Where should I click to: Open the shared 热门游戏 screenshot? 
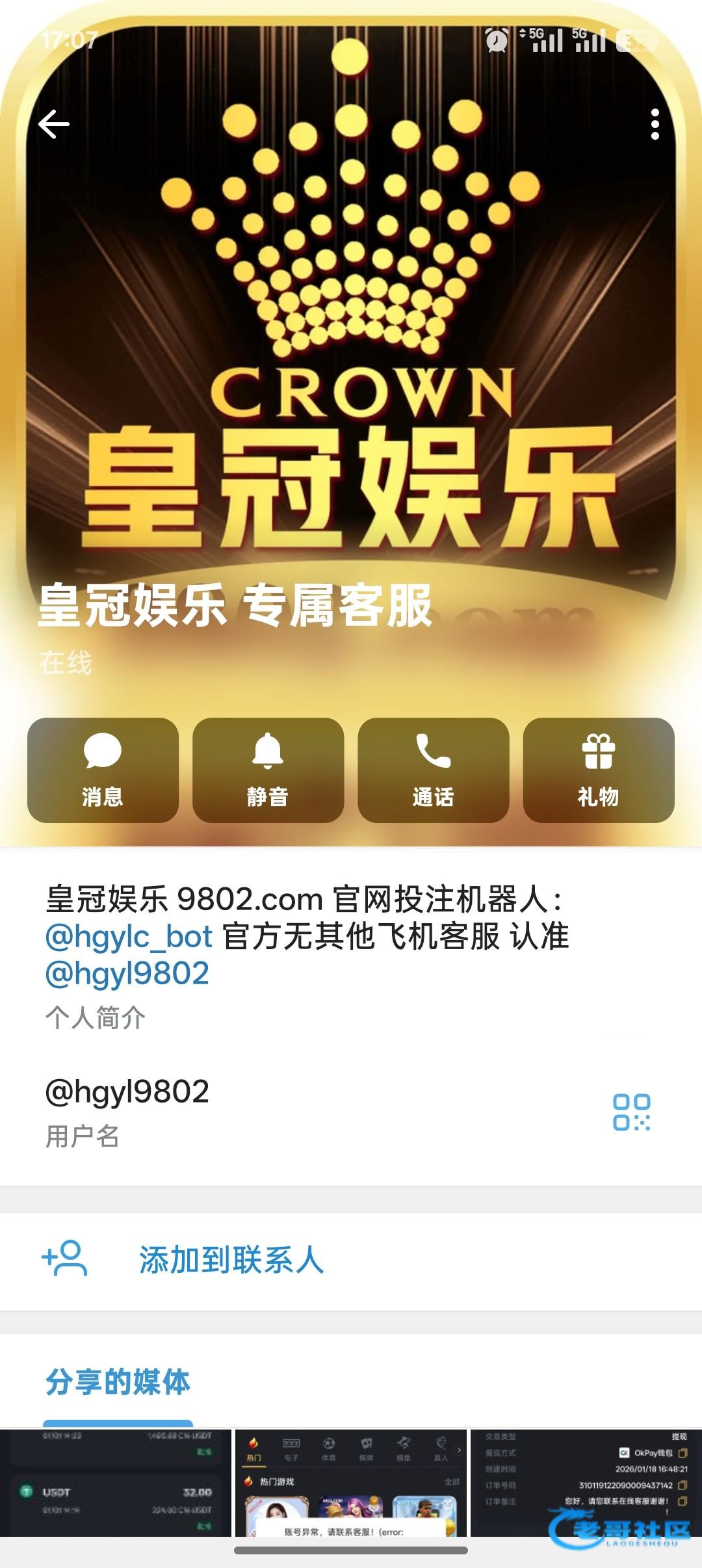350,1482
